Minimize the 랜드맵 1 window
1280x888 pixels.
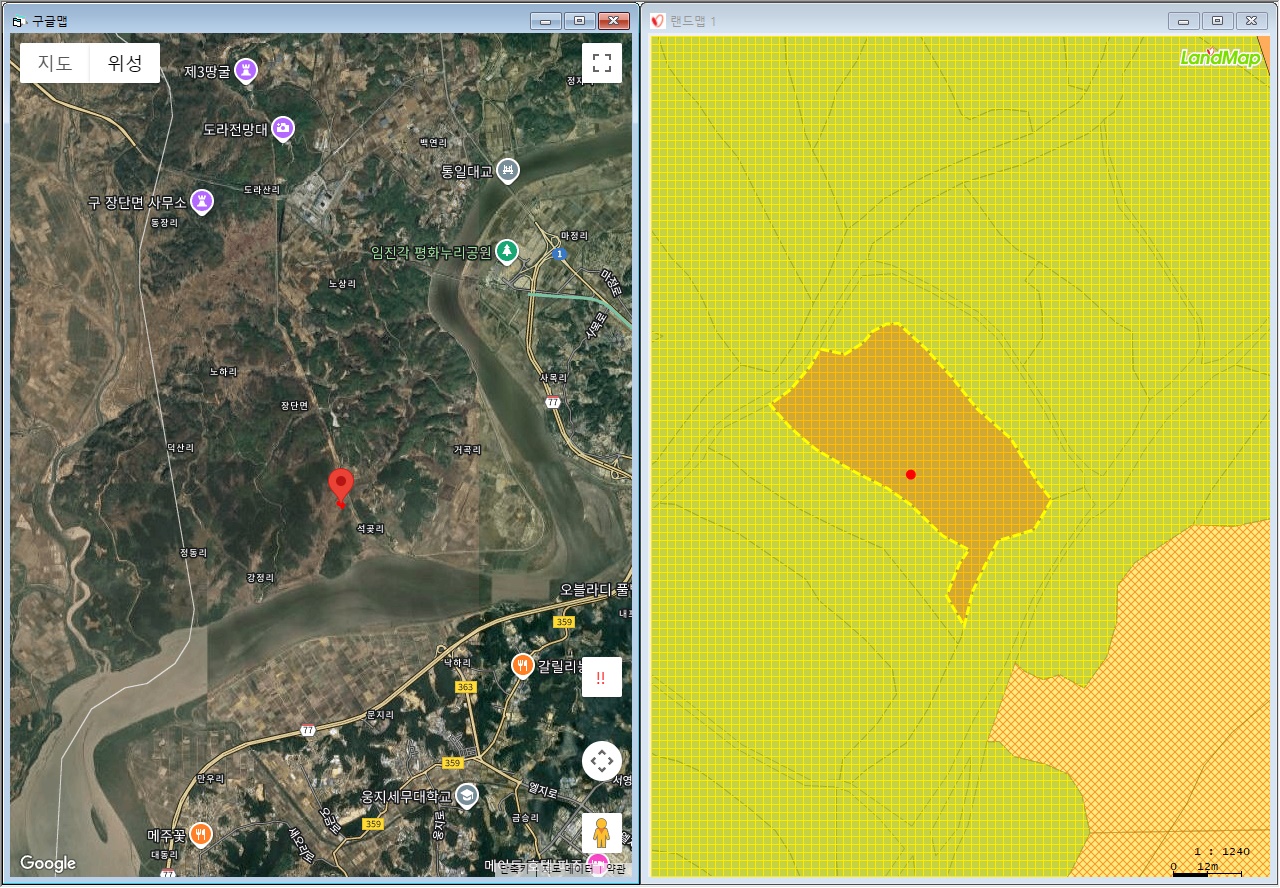pyautogui.click(x=1184, y=21)
